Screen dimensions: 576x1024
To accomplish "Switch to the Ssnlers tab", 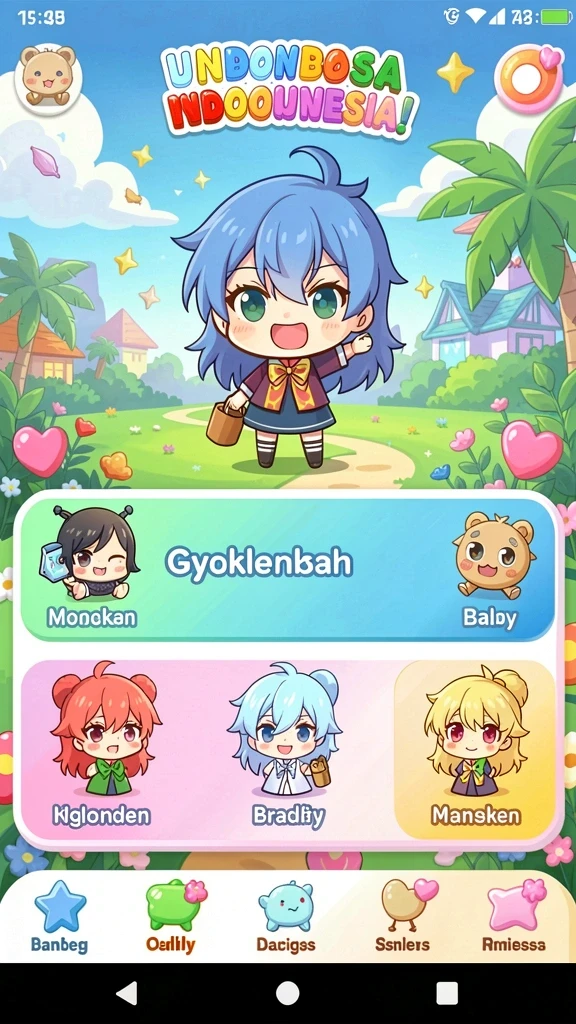I will click(403, 915).
